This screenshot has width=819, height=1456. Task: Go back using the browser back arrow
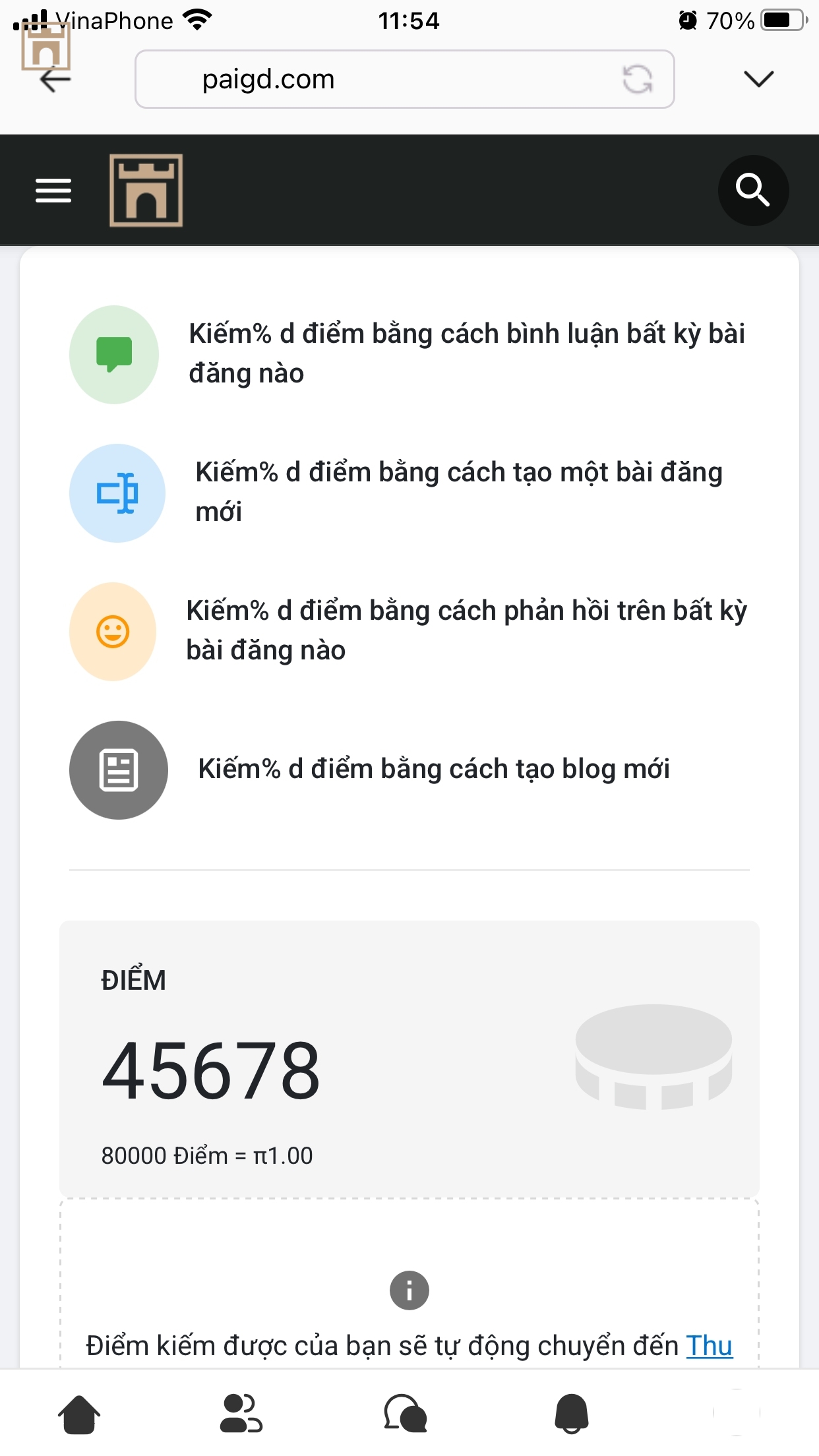click(55, 80)
